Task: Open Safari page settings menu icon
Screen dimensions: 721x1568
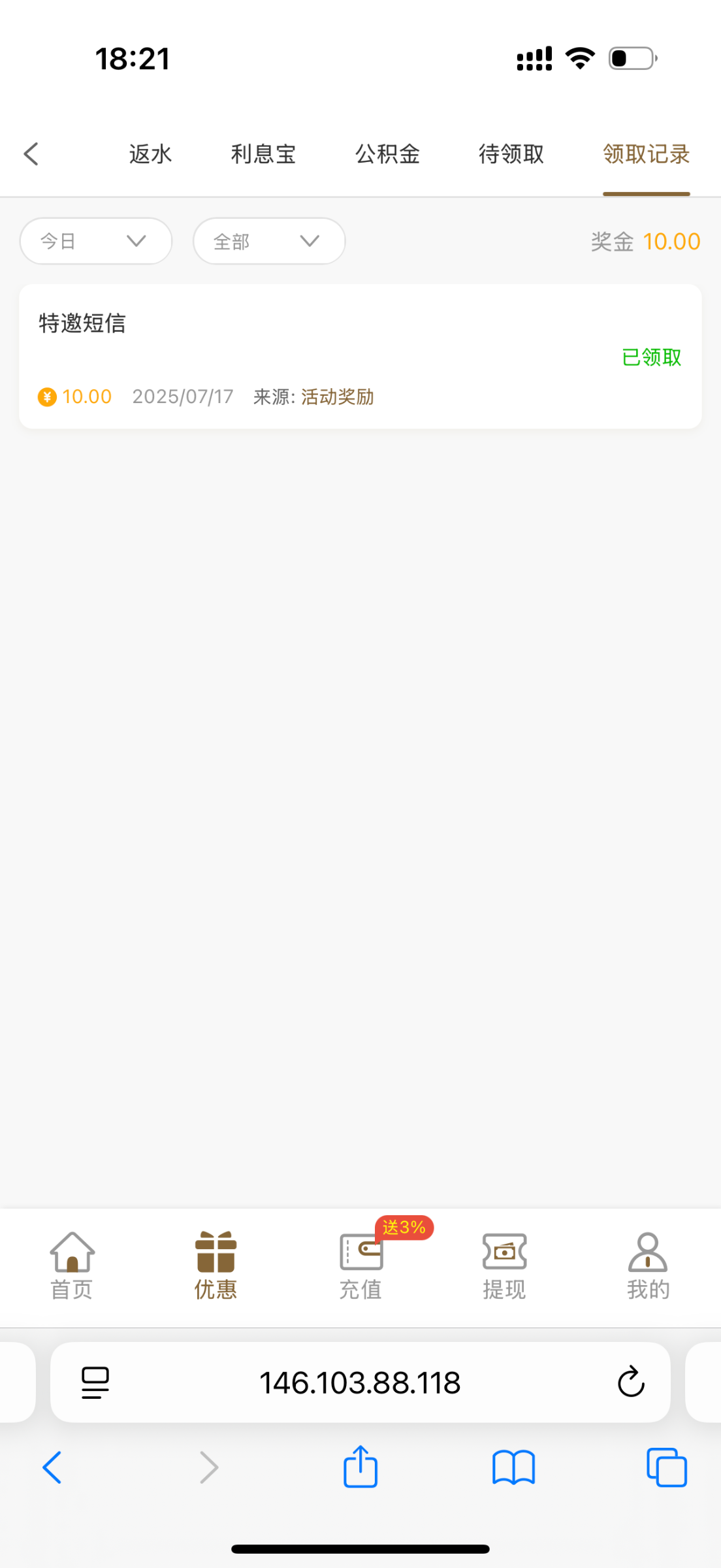Action: [x=95, y=1382]
